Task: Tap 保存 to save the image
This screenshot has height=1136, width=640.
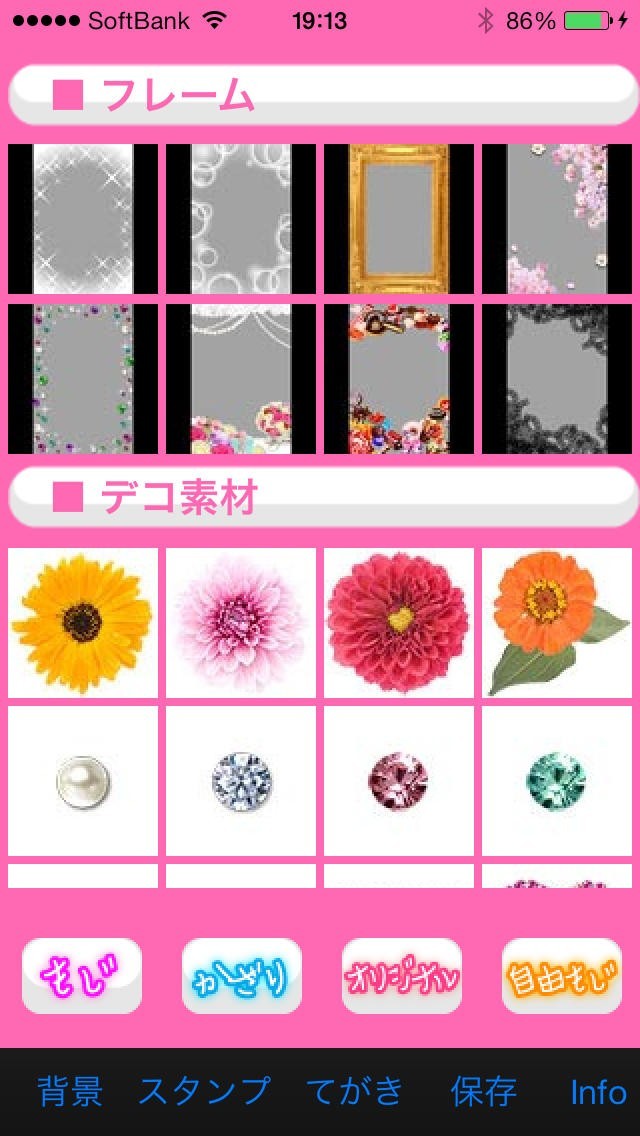Action: coord(483,1091)
